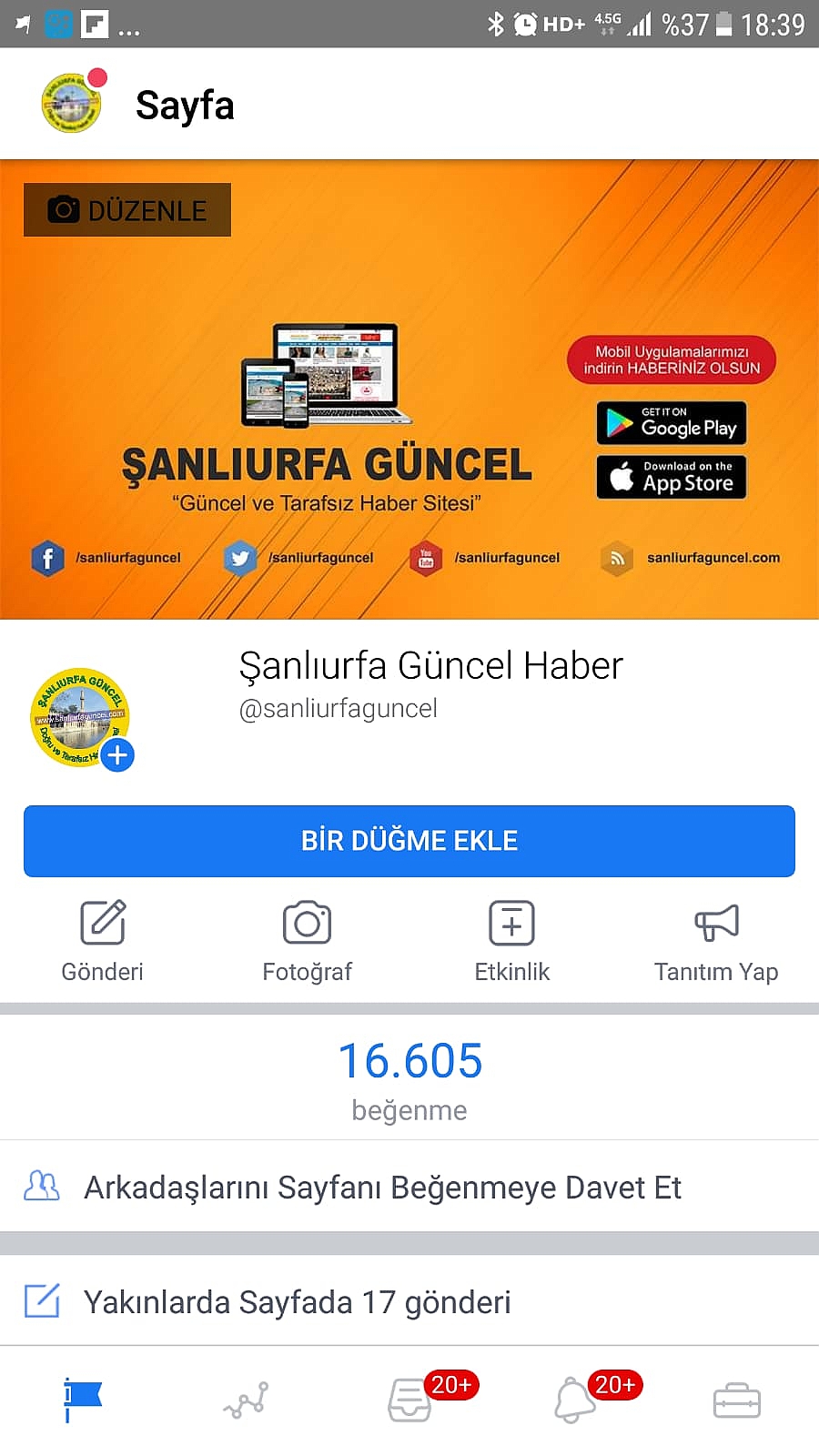Tap the DÜZENLE cover photo edit button

pos(127,210)
